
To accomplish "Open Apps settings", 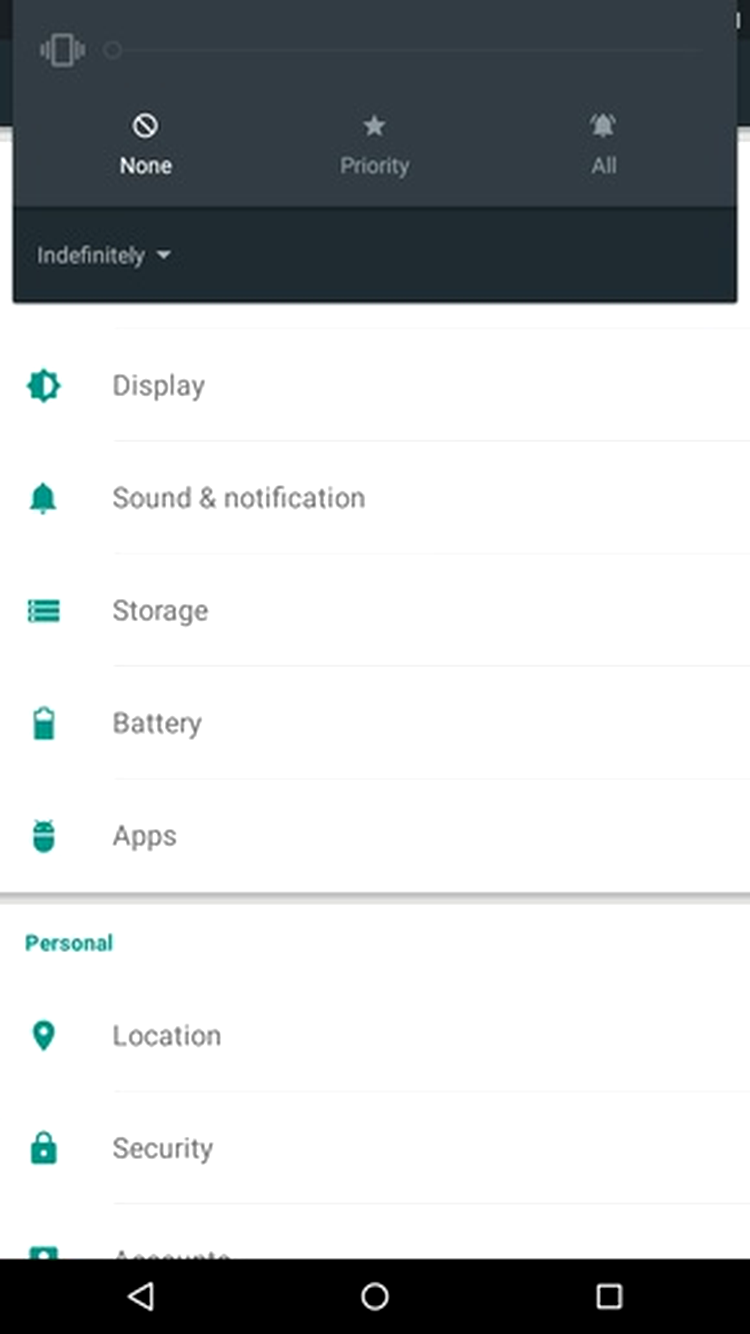I will 375,836.
